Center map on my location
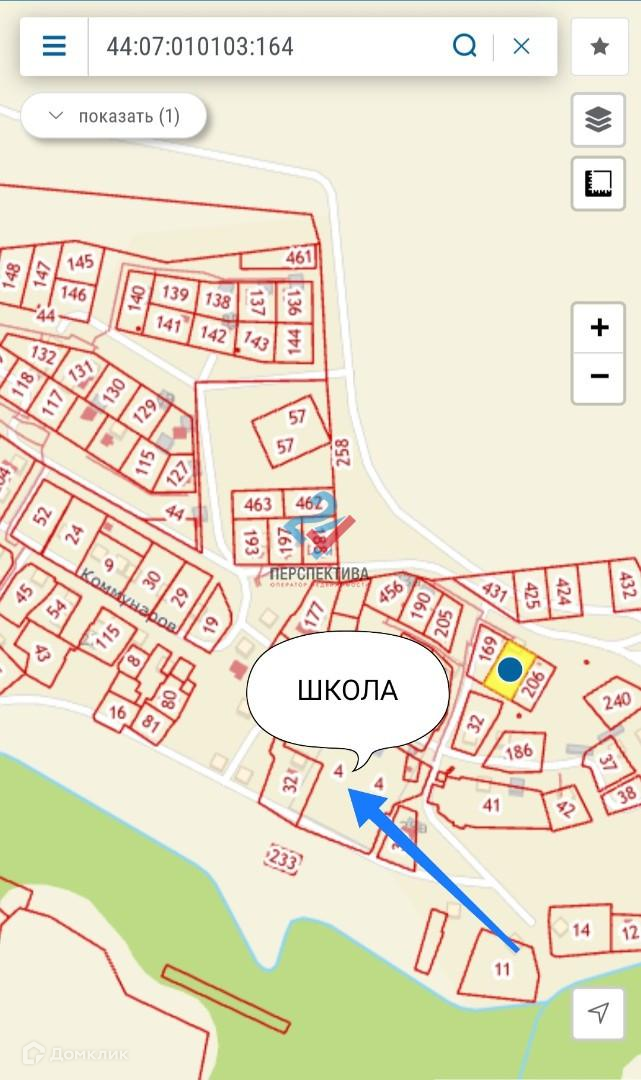Viewport: 641px width, 1080px height. (598, 1013)
